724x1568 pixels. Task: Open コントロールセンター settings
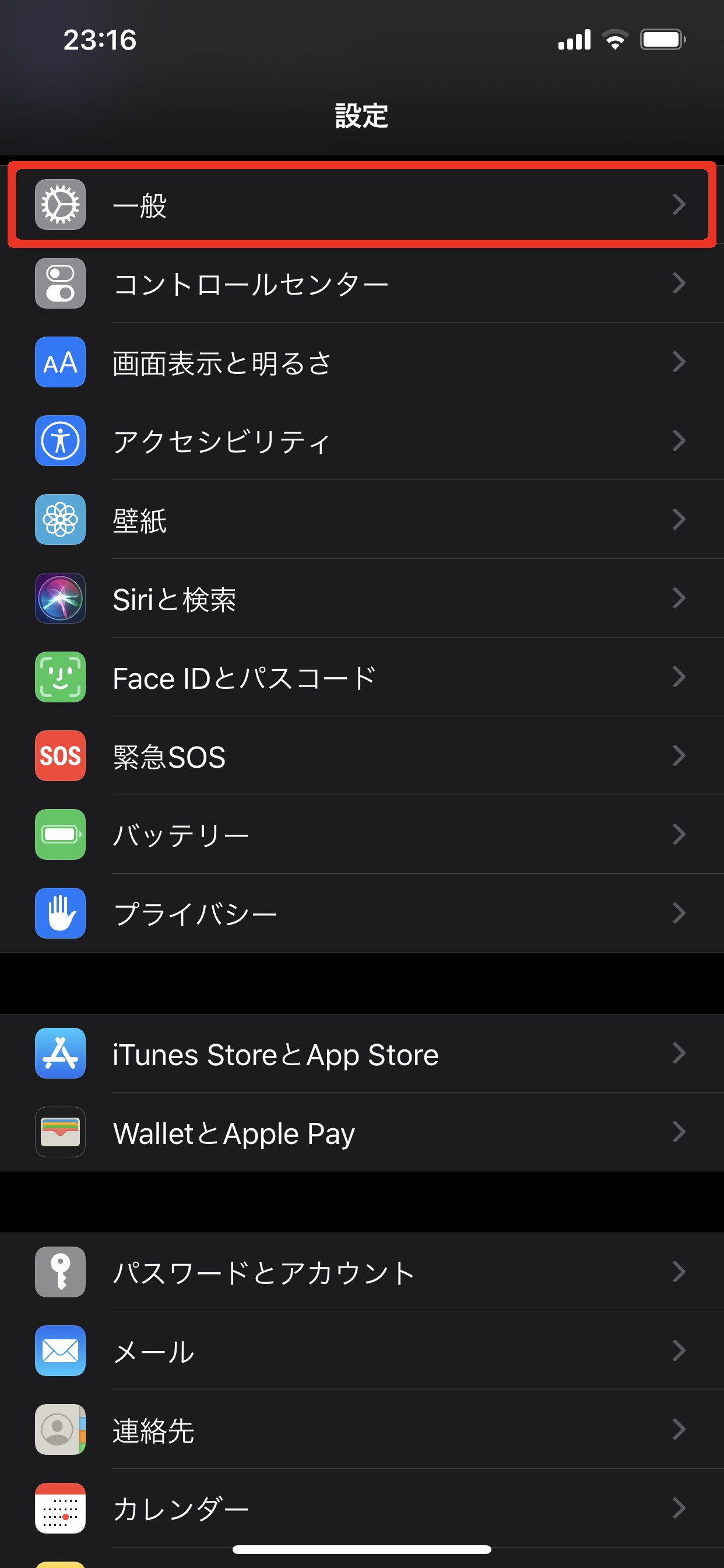tap(361, 283)
